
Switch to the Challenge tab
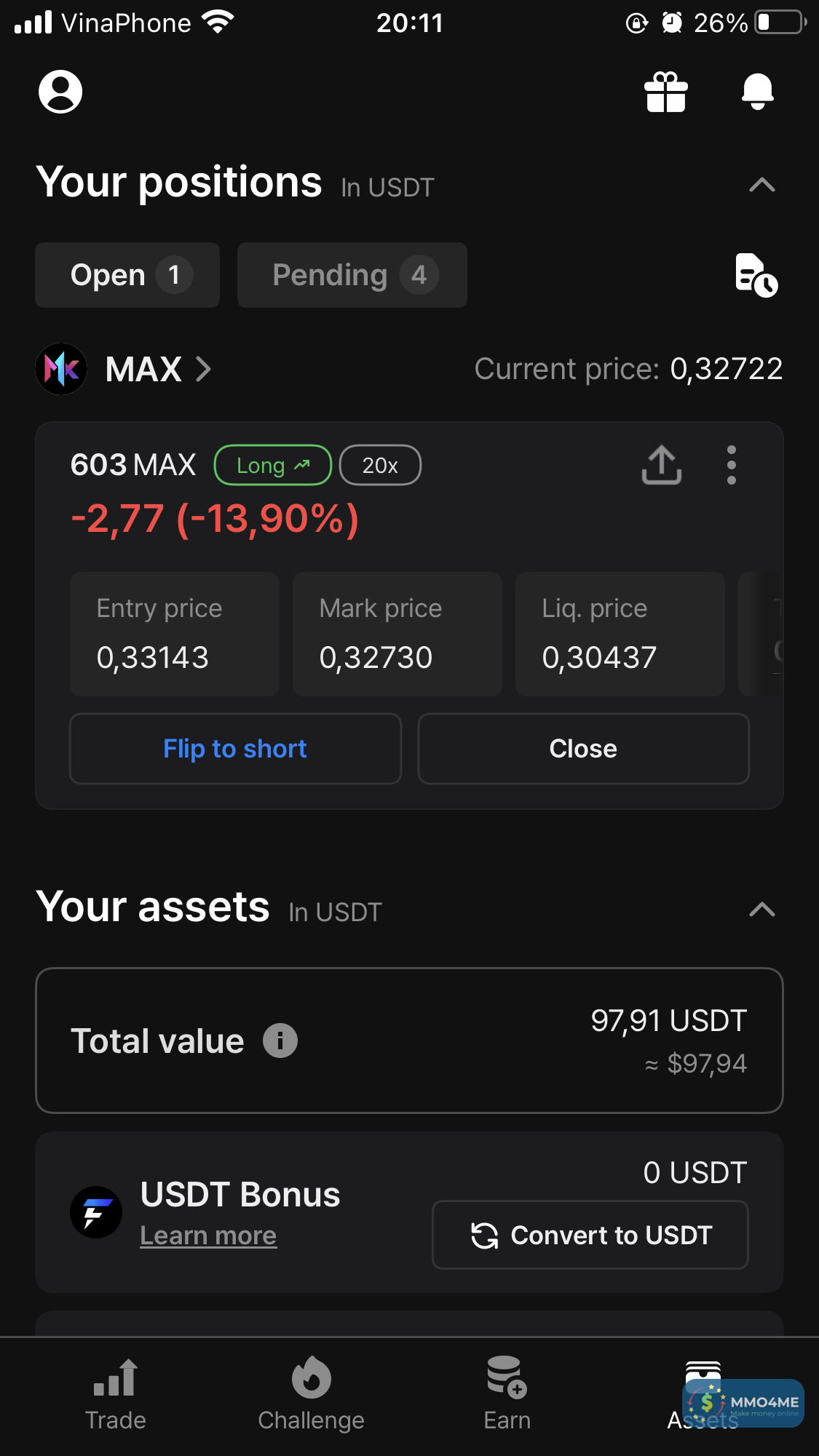[x=312, y=1393]
